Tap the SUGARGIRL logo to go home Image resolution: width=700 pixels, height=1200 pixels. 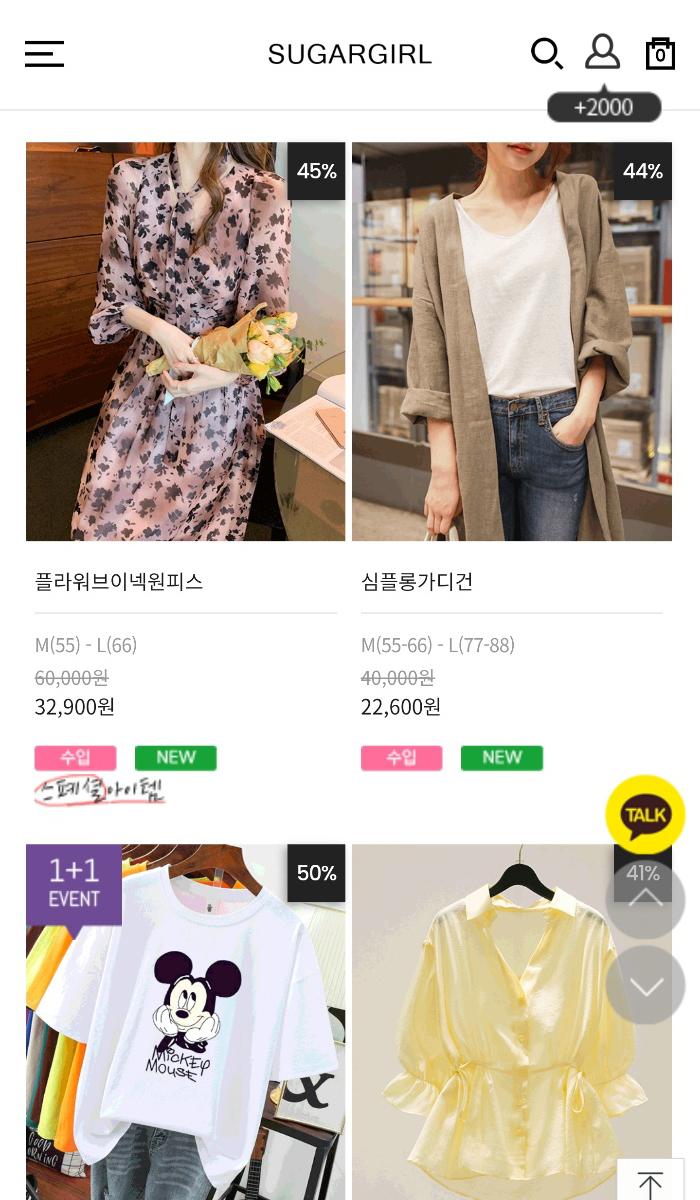point(350,54)
